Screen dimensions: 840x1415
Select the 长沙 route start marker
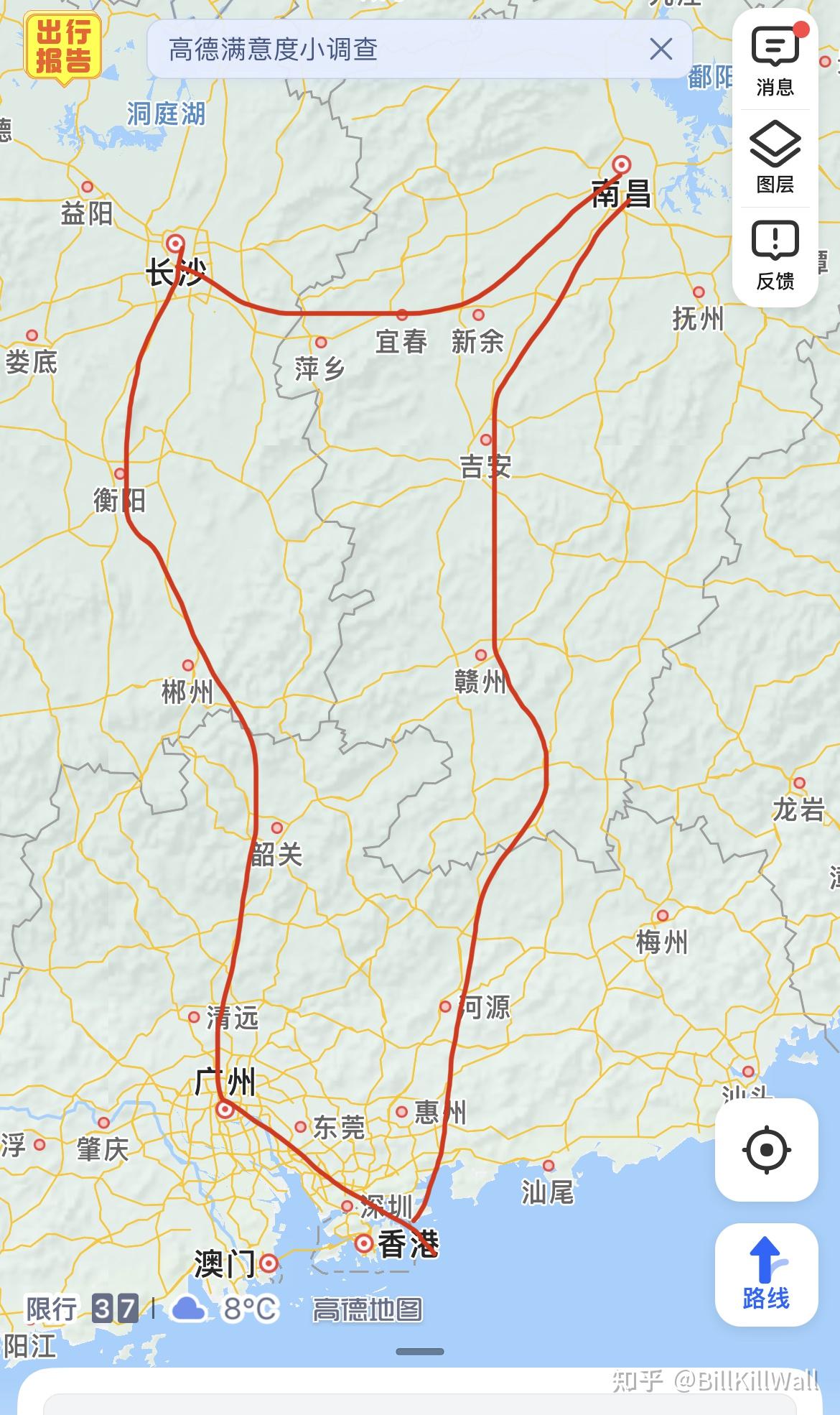click(x=174, y=244)
